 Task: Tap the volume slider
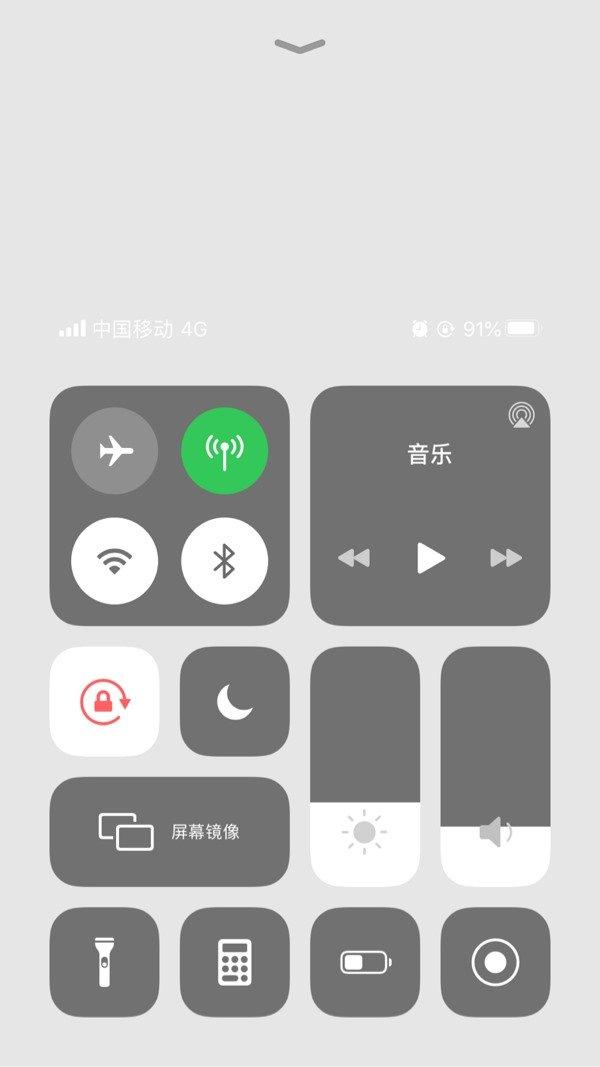(495, 766)
